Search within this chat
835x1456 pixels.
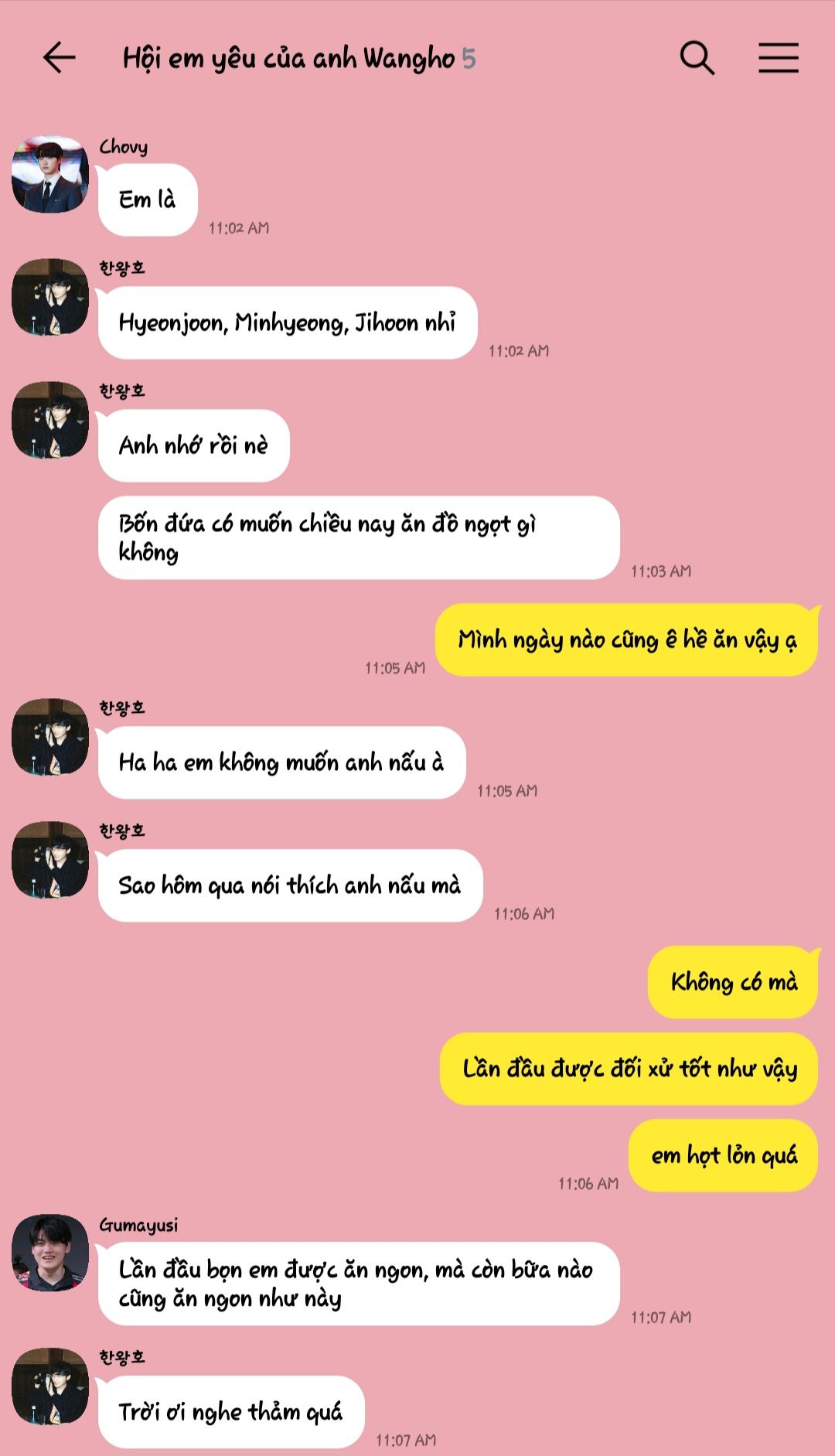(x=697, y=58)
